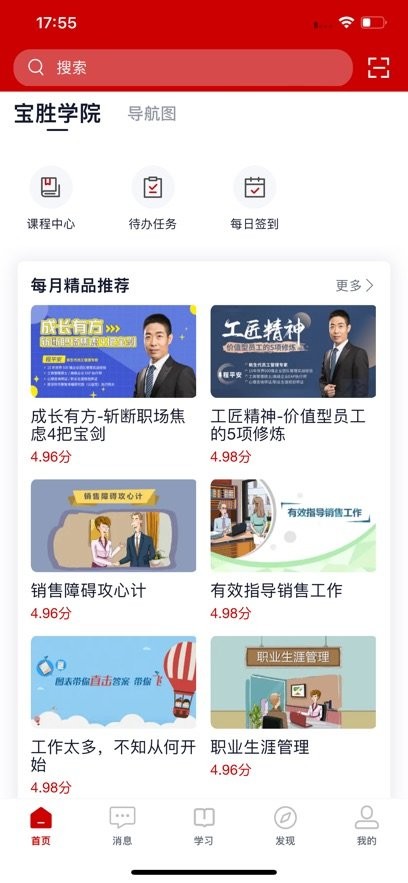This screenshot has height=883, width=408.
Task: Switch to the 学习 tab
Action: point(204,826)
